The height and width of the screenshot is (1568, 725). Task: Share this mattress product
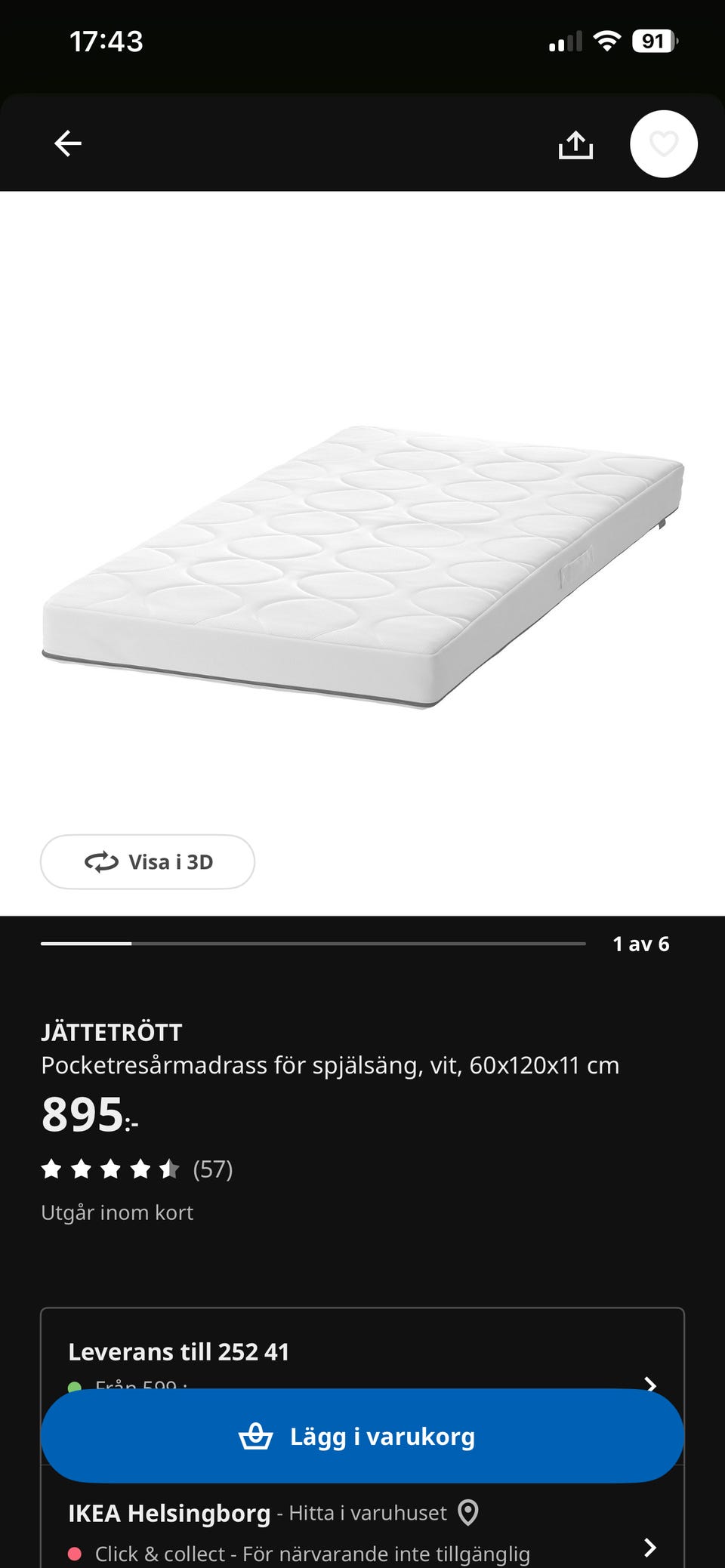coord(575,145)
